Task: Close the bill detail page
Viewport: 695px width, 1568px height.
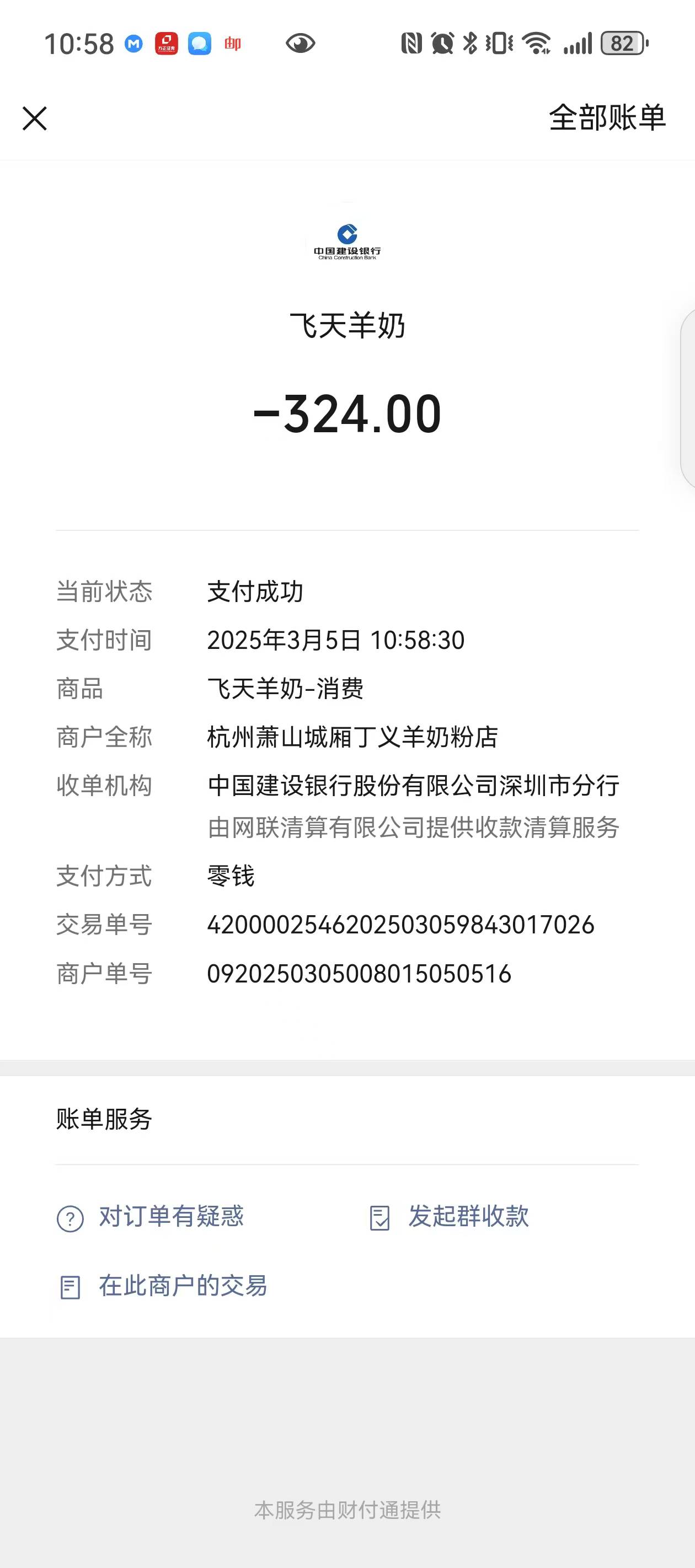Action: [x=35, y=118]
